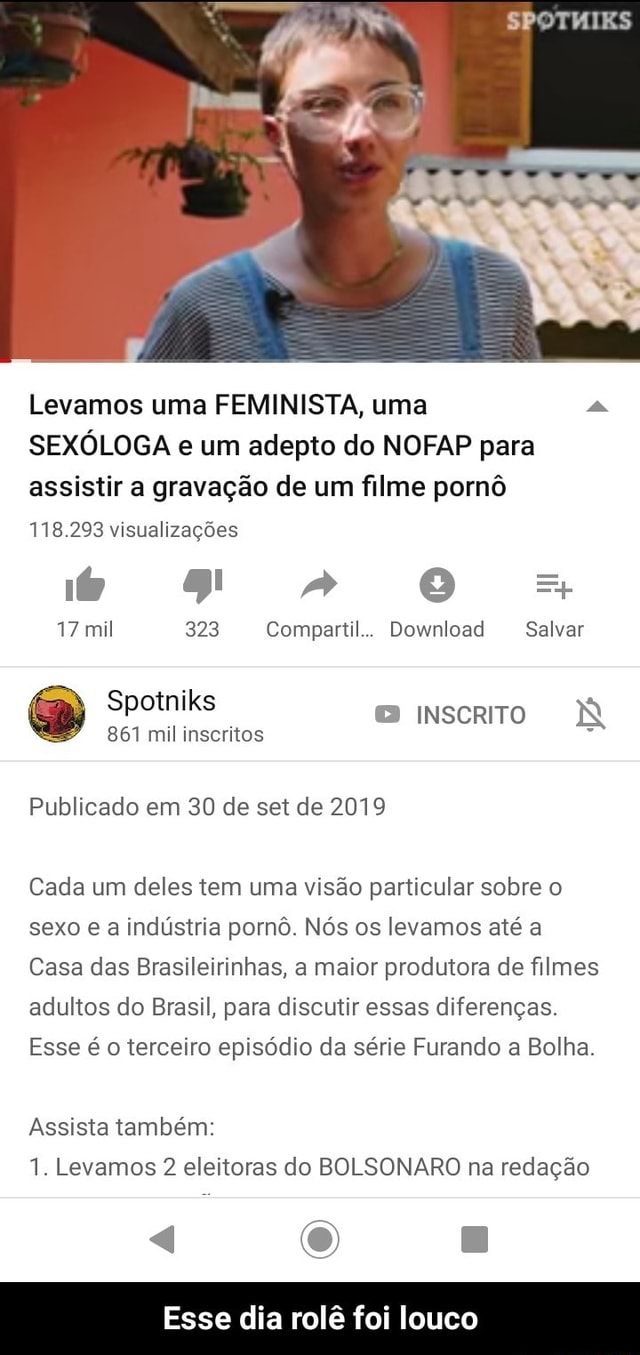Open the recent apps overview
The width and height of the screenshot is (640, 1355).
coord(474,1239)
